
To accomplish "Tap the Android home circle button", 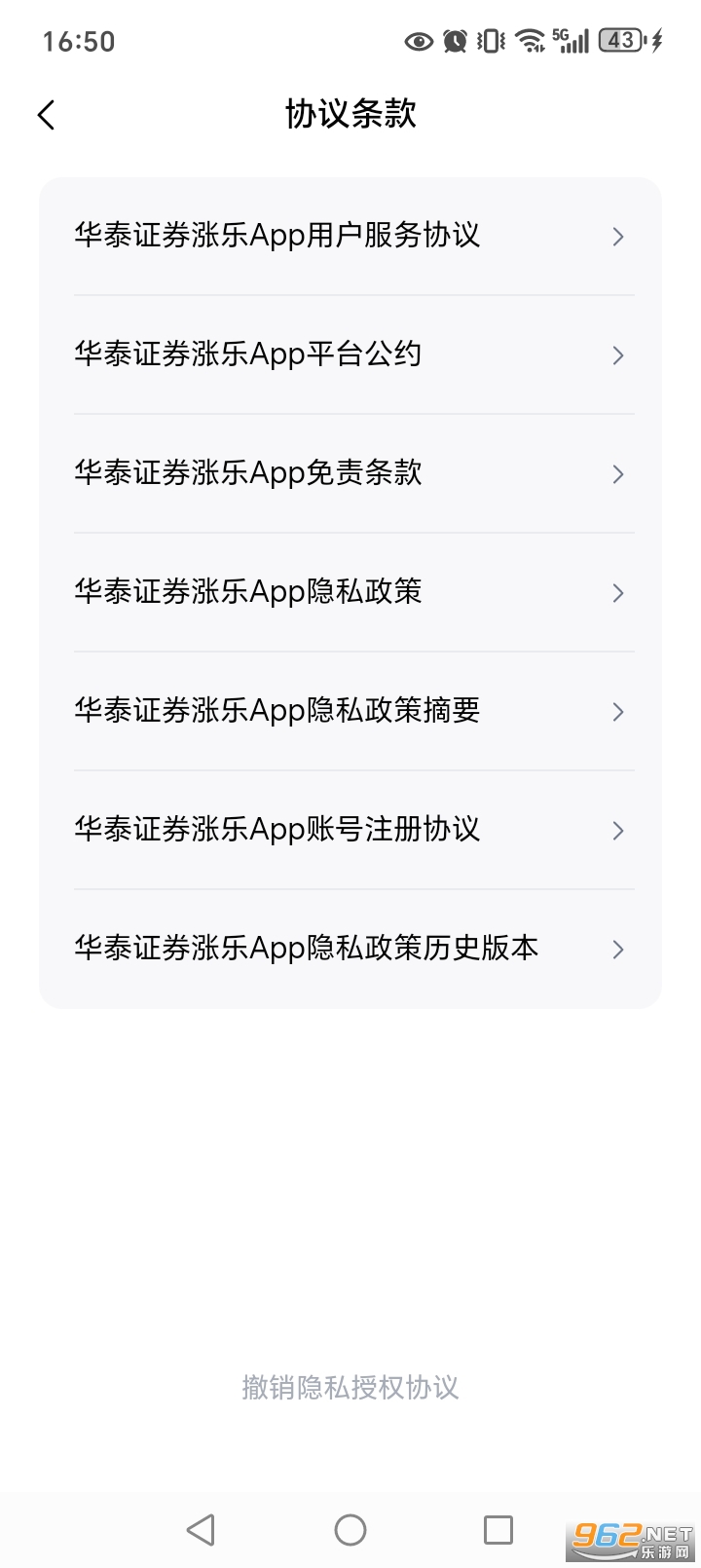I will [350, 1529].
